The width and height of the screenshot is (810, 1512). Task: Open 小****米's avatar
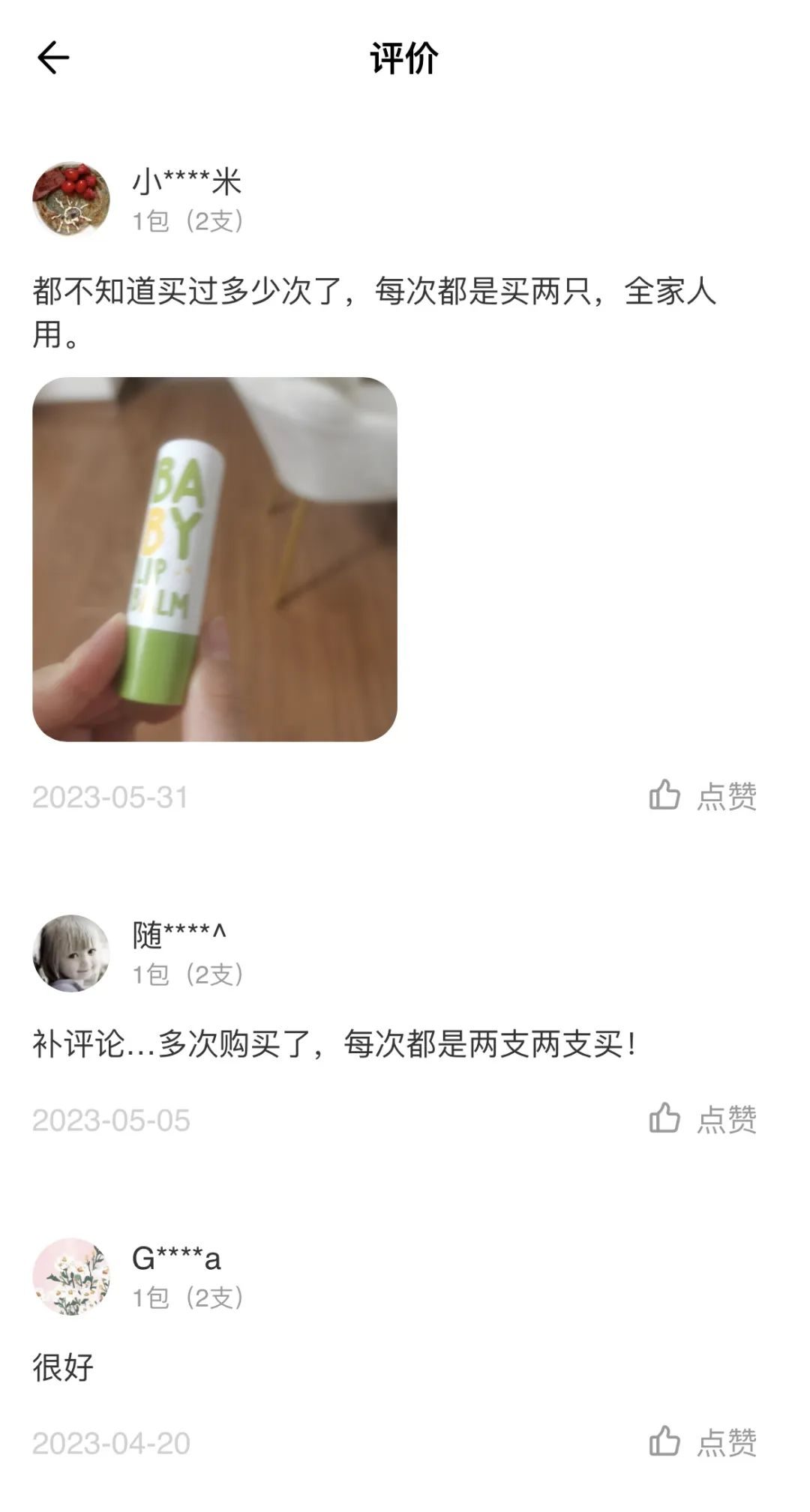coord(71,199)
